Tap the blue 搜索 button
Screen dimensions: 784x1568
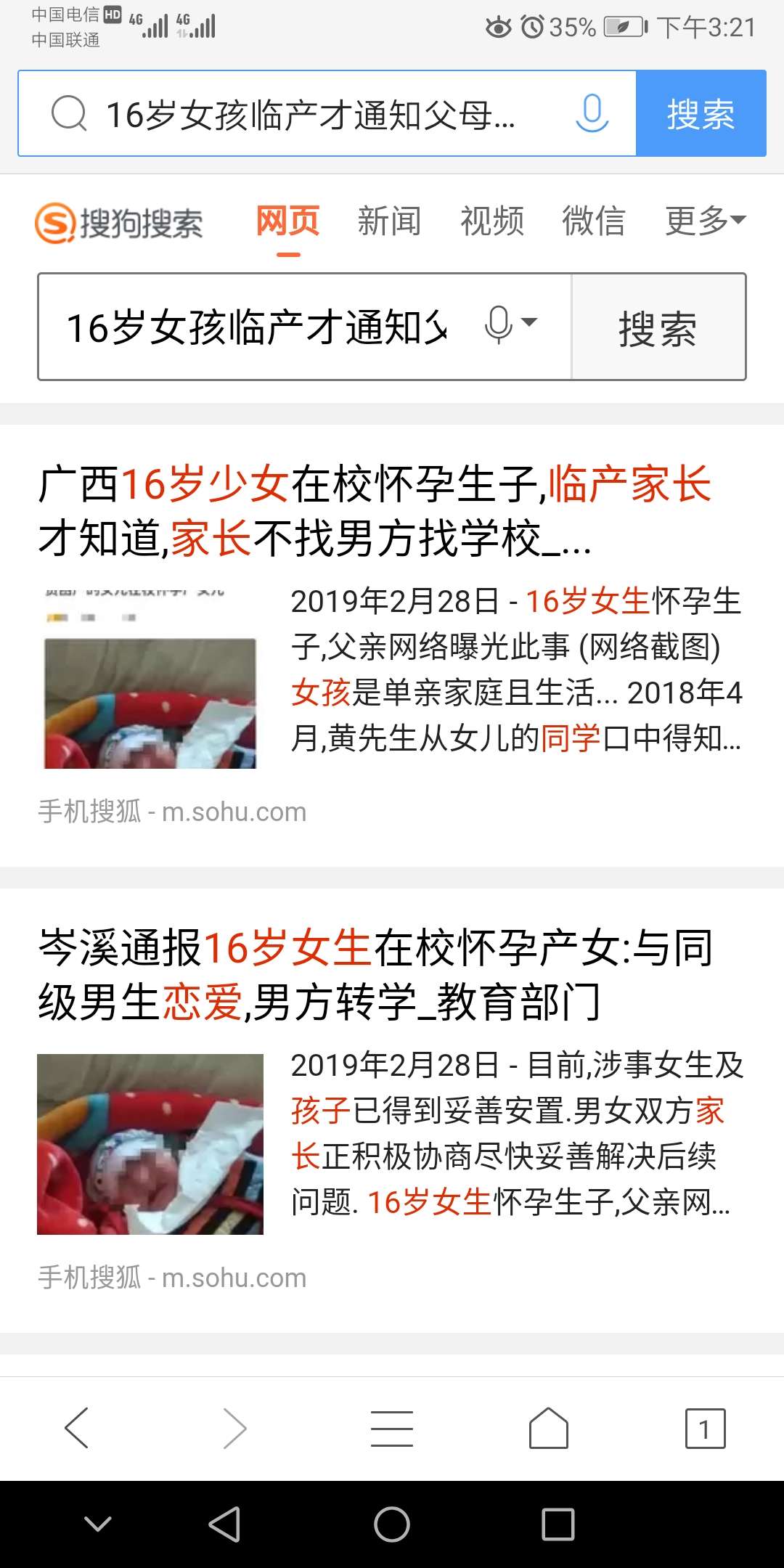coord(701,114)
